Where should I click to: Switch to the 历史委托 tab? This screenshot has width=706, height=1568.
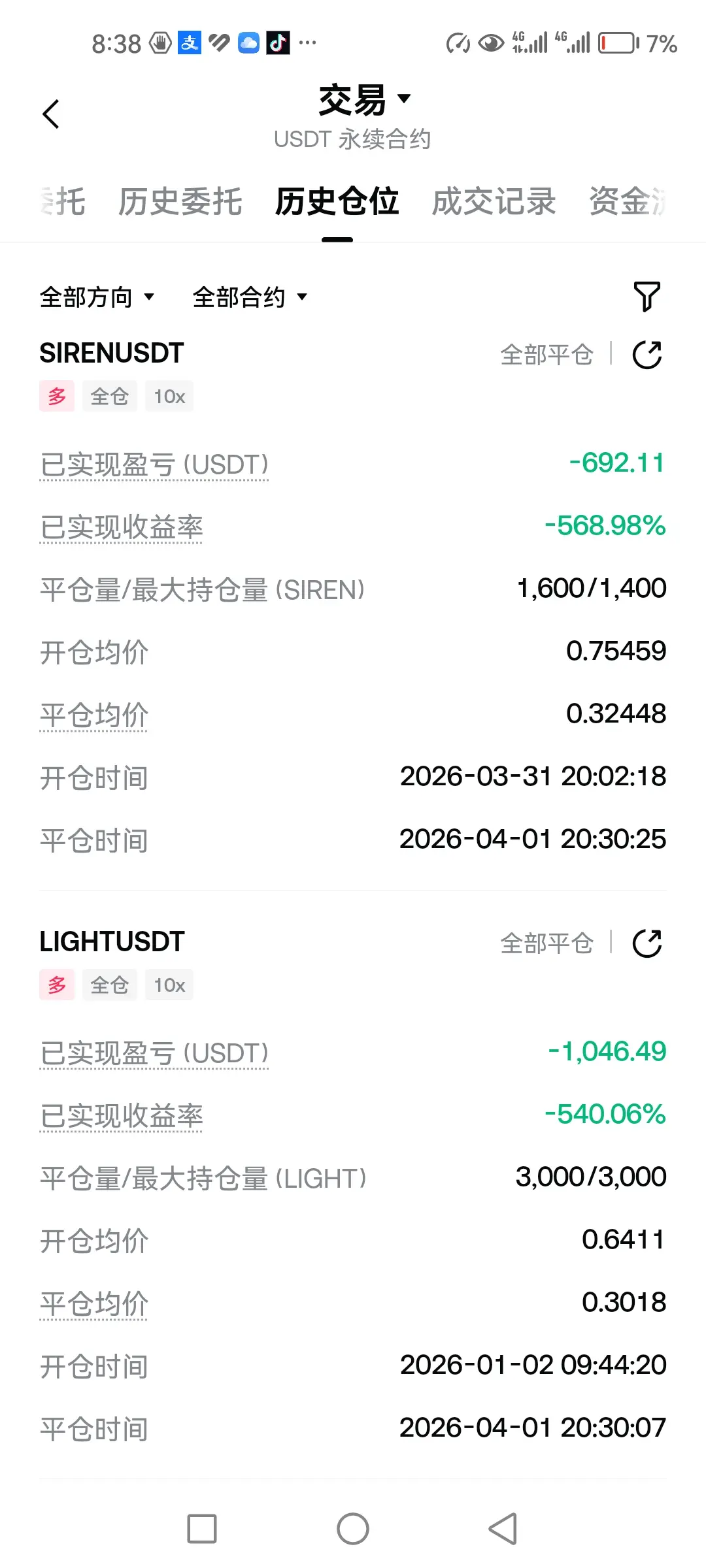180,201
